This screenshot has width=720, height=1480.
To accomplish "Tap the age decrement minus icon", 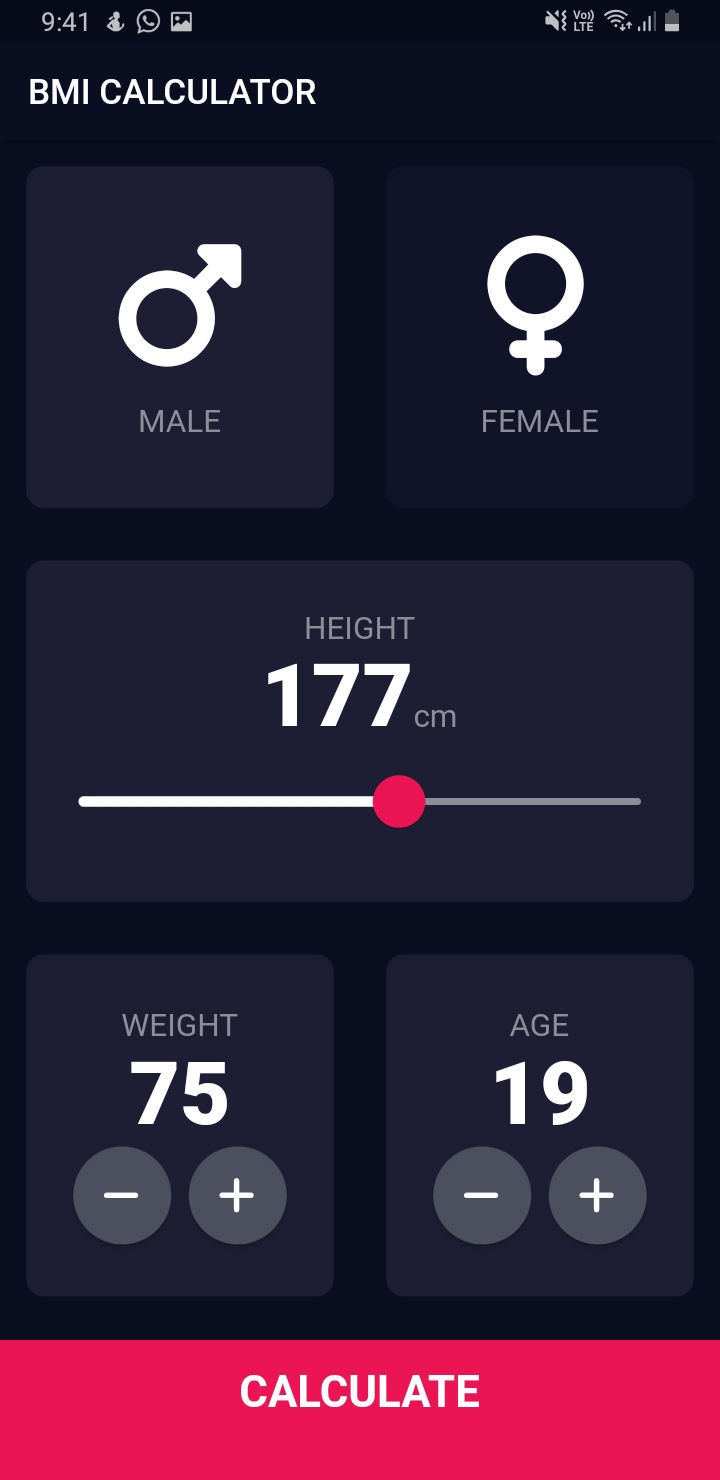I will pyautogui.click(x=482, y=1195).
